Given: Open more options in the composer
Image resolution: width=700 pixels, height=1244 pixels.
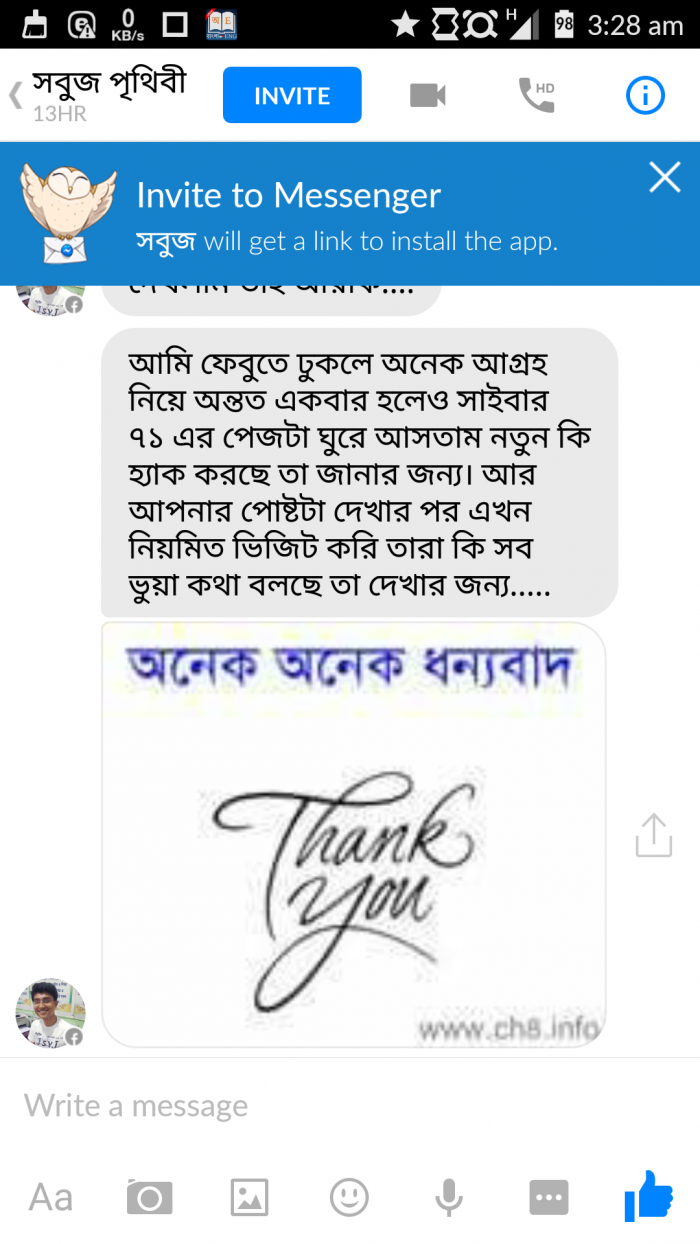Looking at the screenshot, I should [x=549, y=1196].
